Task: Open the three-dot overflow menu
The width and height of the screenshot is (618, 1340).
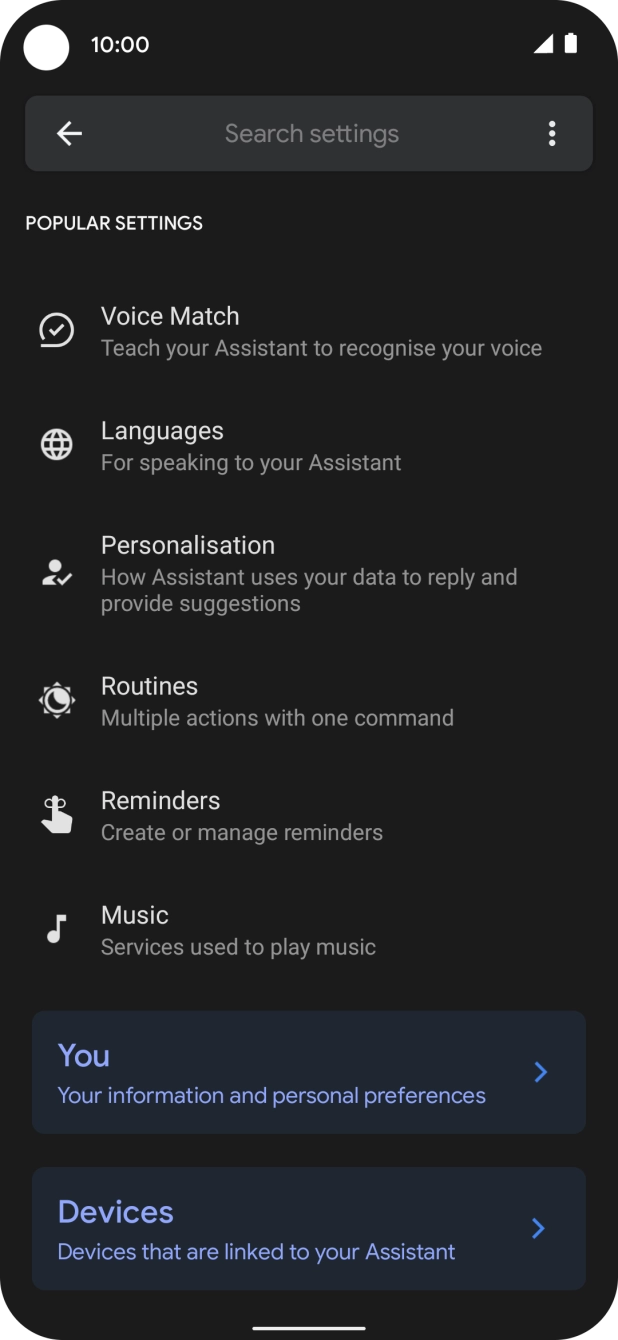Action: pyautogui.click(x=552, y=134)
